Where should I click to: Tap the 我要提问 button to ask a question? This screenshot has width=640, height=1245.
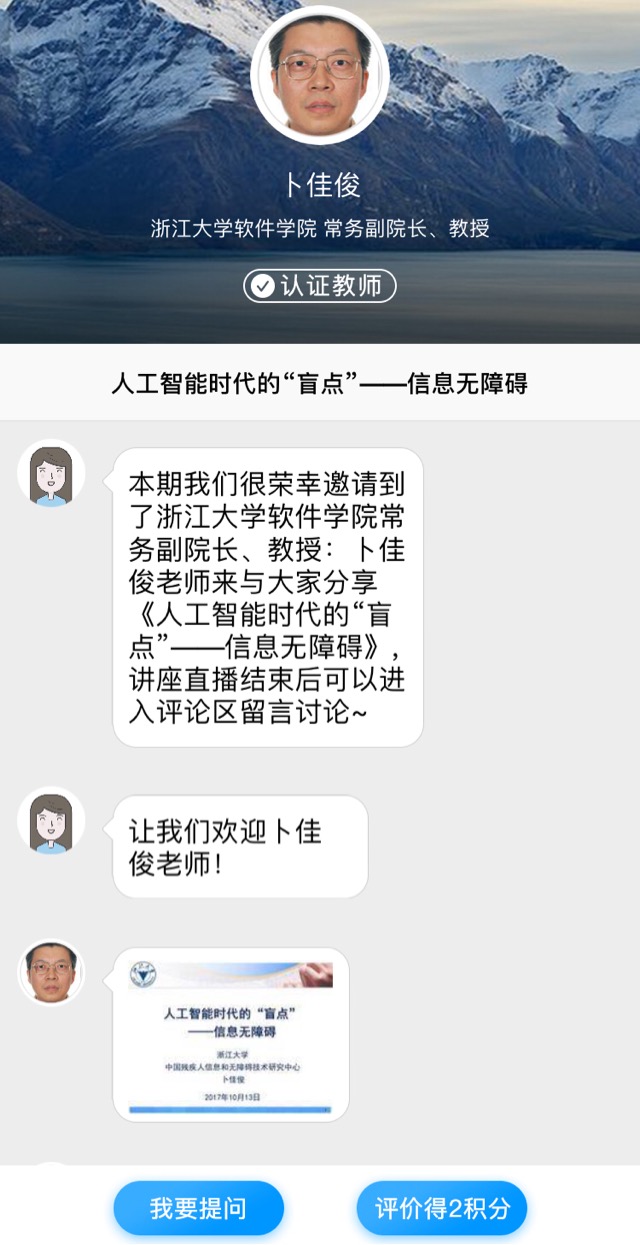(x=198, y=1208)
